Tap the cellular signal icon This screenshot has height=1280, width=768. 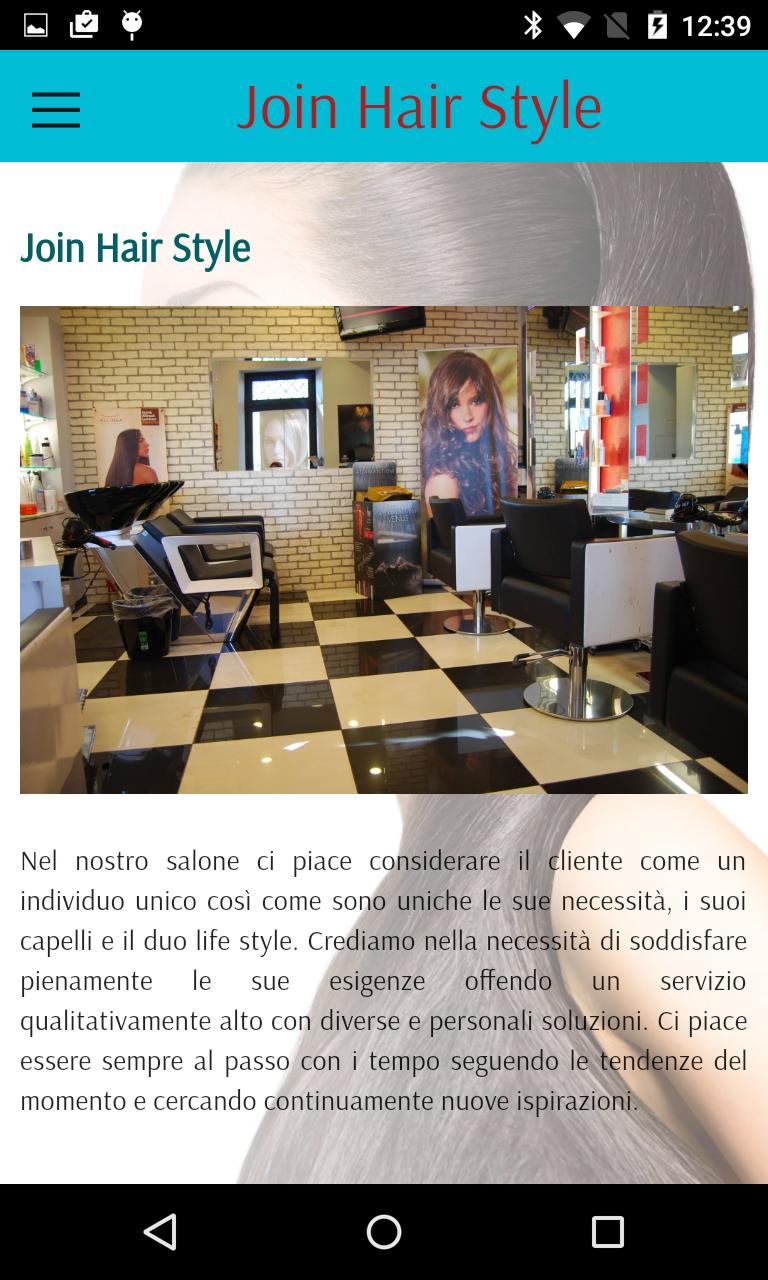pos(618,24)
